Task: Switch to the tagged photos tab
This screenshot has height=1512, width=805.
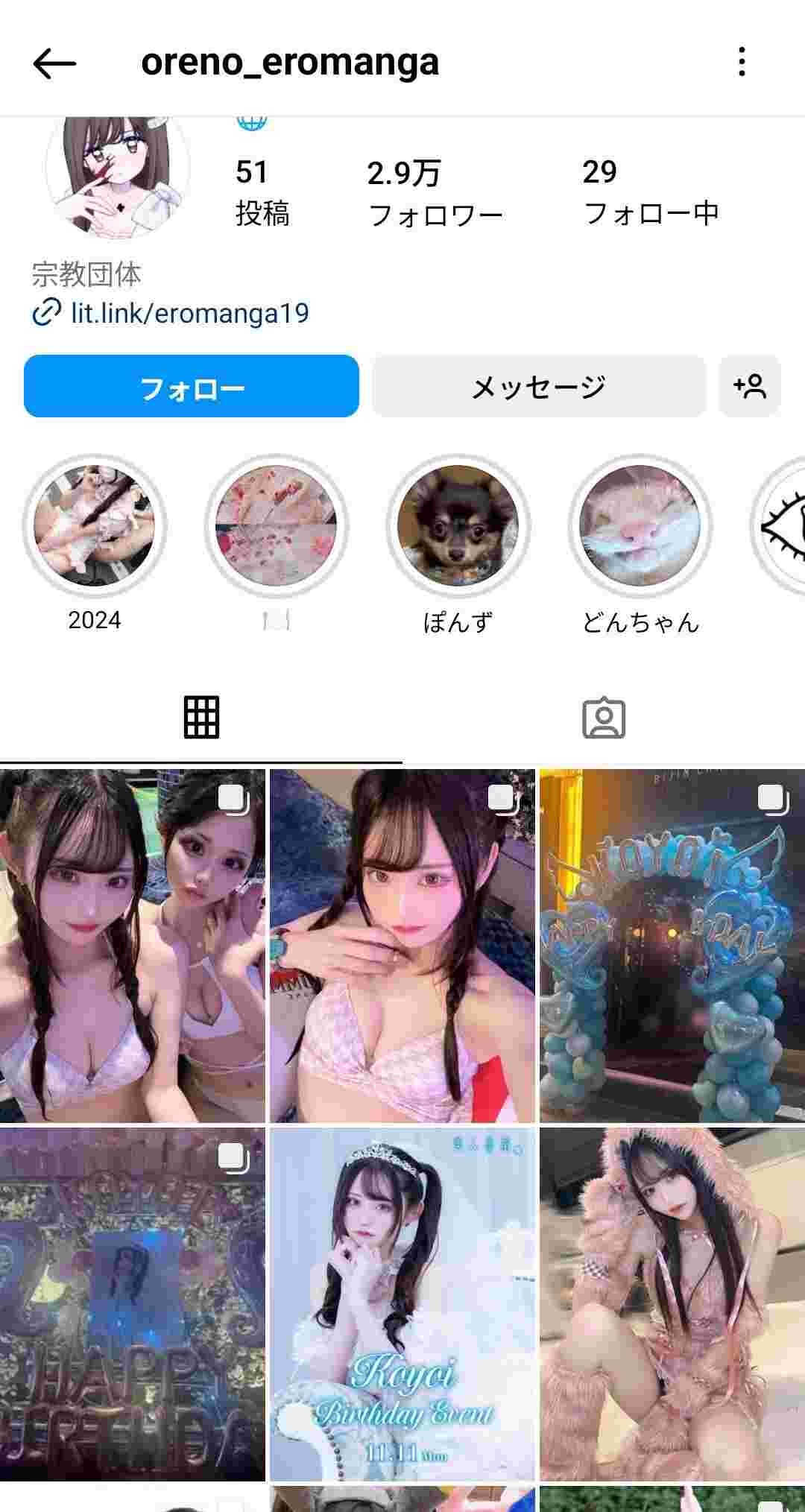Action: click(604, 718)
